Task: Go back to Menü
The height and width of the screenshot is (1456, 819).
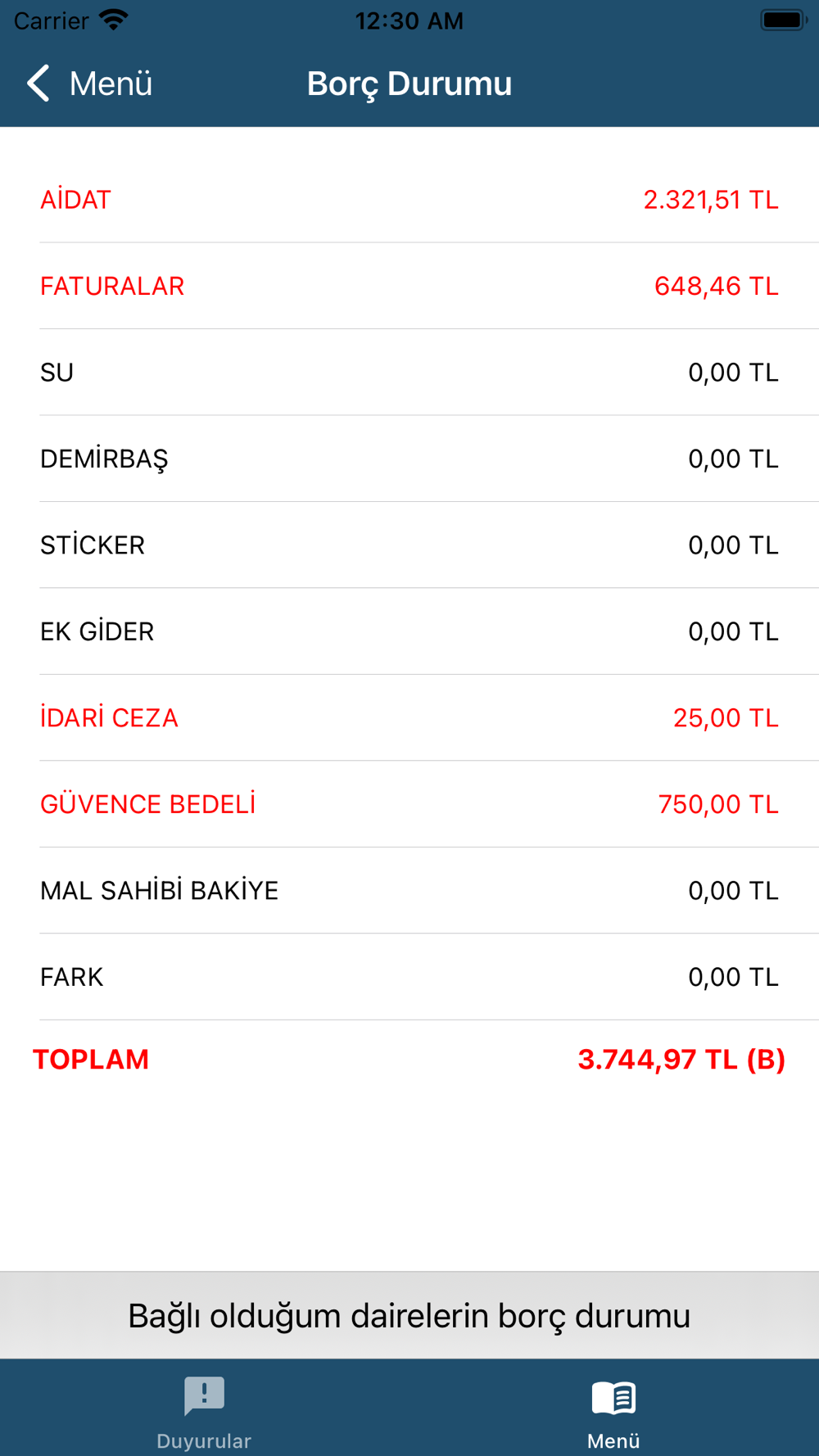Action: tap(89, 84)
